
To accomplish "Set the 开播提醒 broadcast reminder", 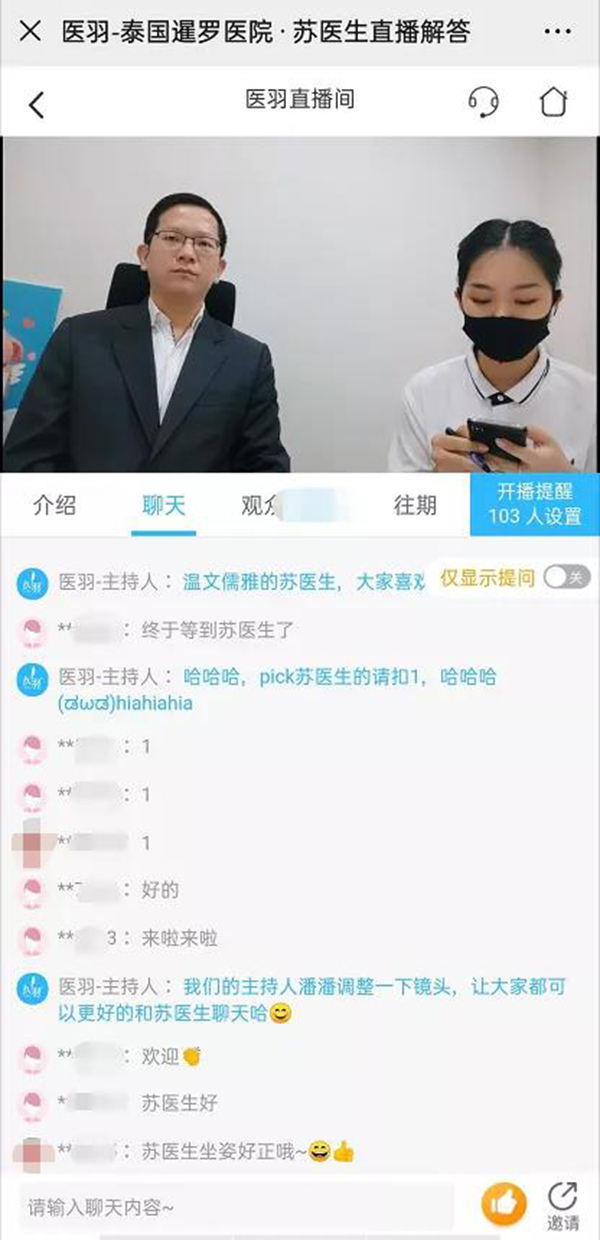I will pyautogui.click(x=534, y=504).
